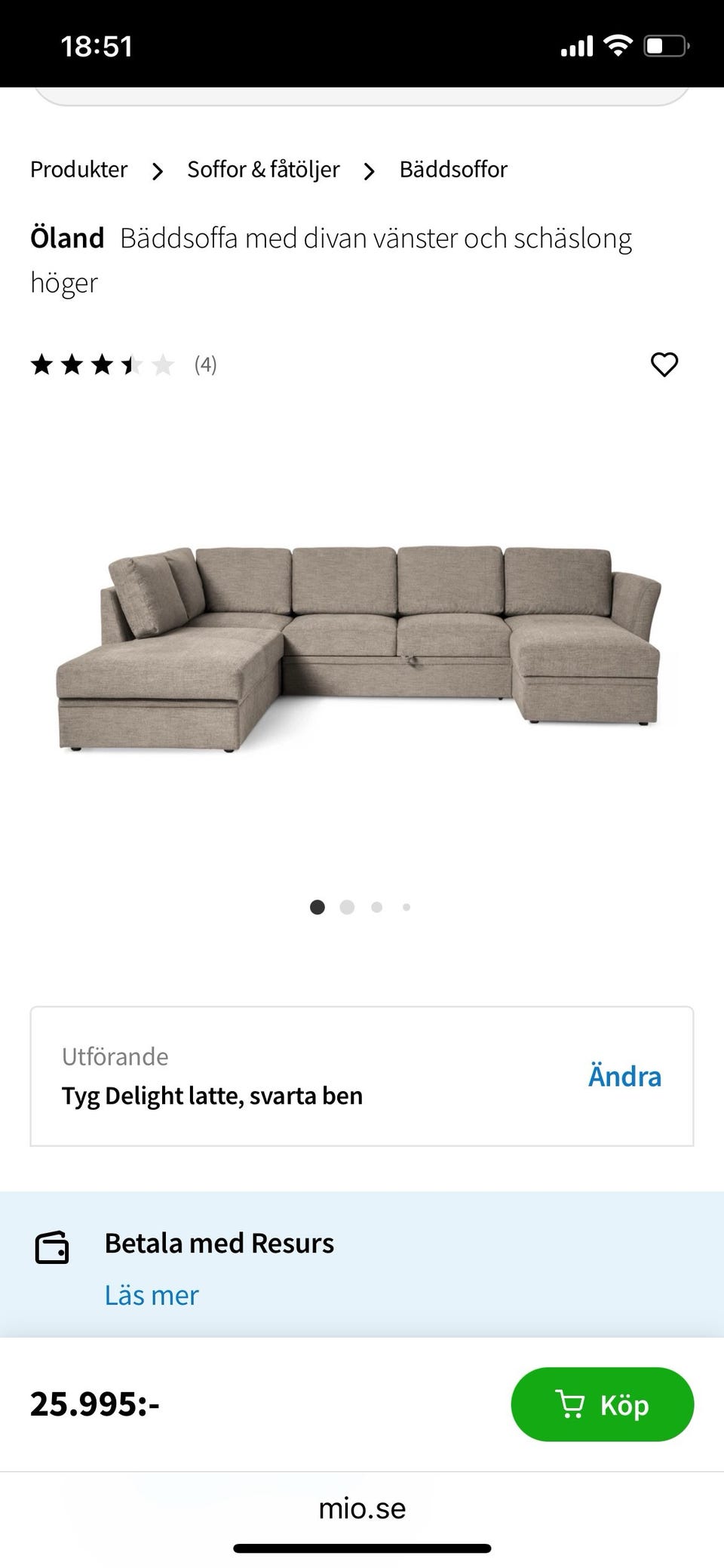
Task: Open the Soffor & fåtöljer link
Action: [262, 169]
